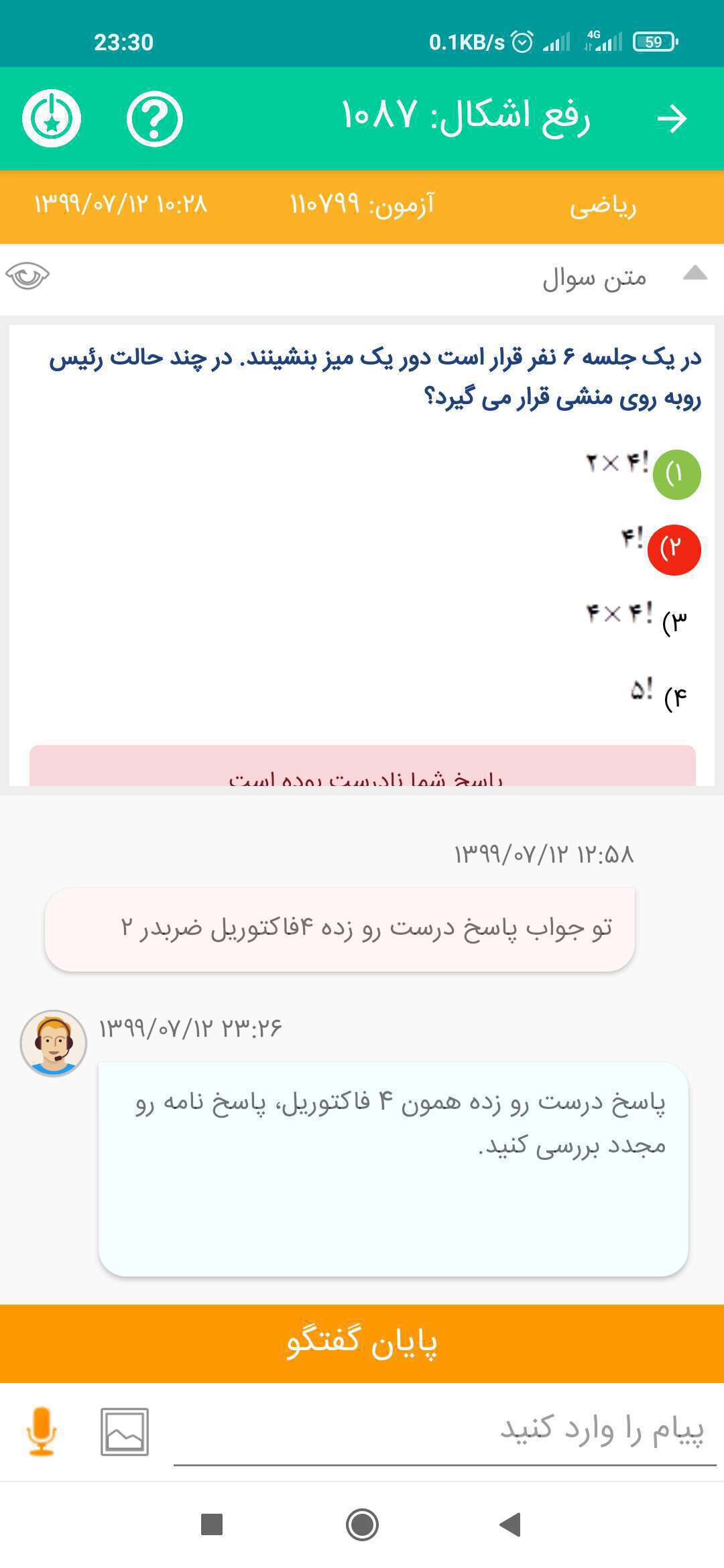Tap the system back button

coord(511,1524)
